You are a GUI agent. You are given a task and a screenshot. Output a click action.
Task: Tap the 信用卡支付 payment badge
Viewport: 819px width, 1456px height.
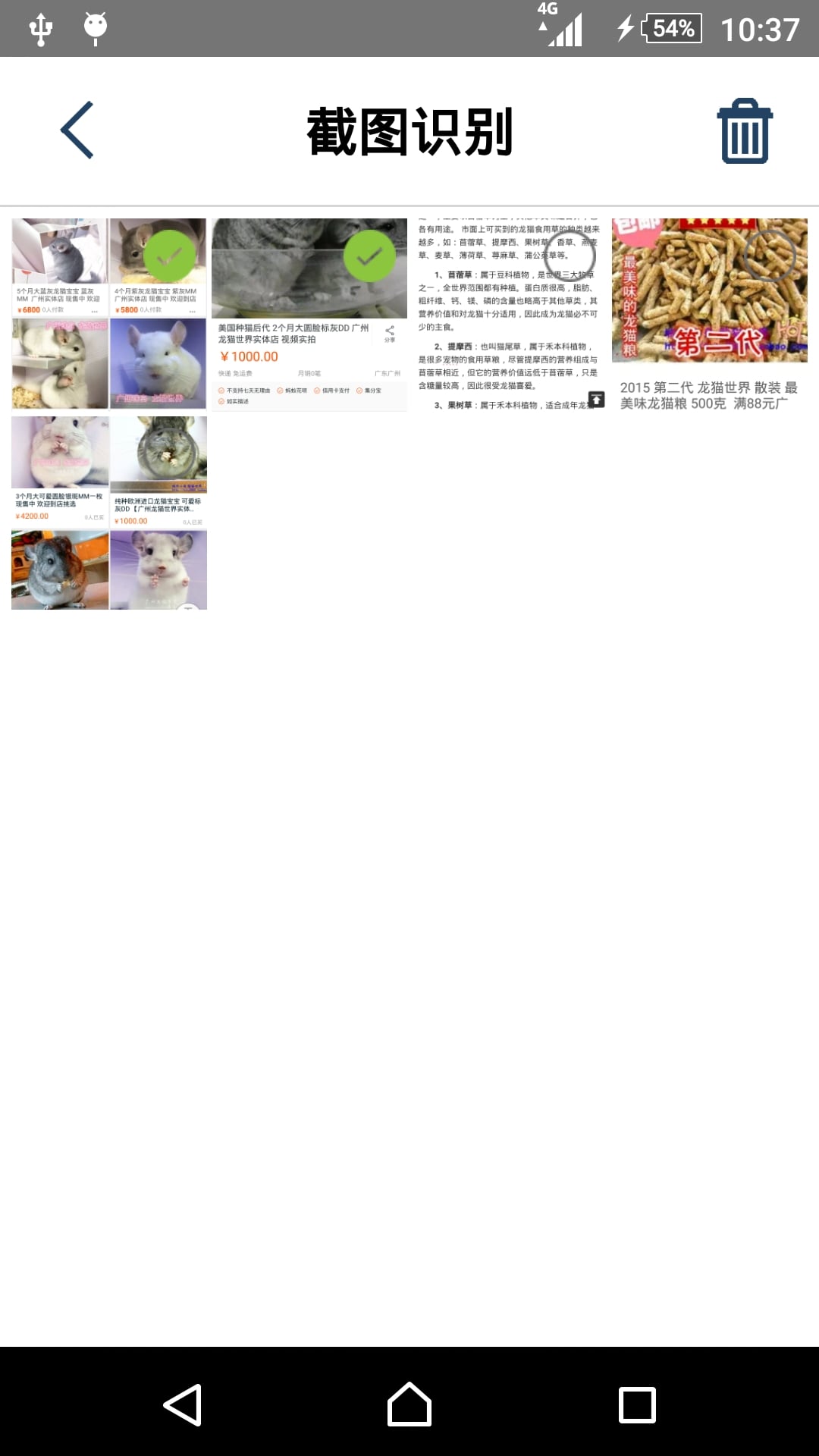click(331, 391)
